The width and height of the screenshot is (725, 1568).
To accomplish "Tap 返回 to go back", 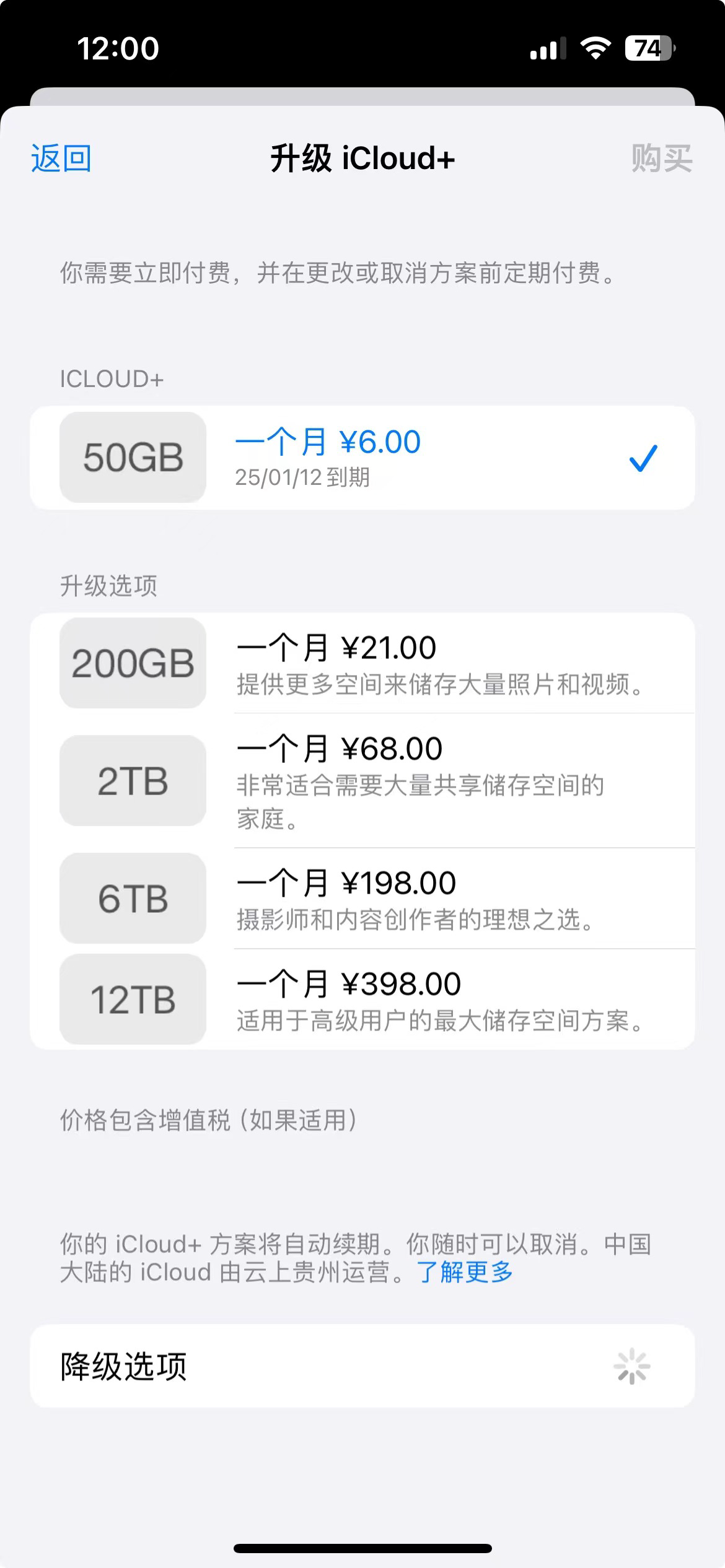I will (61, 159).
